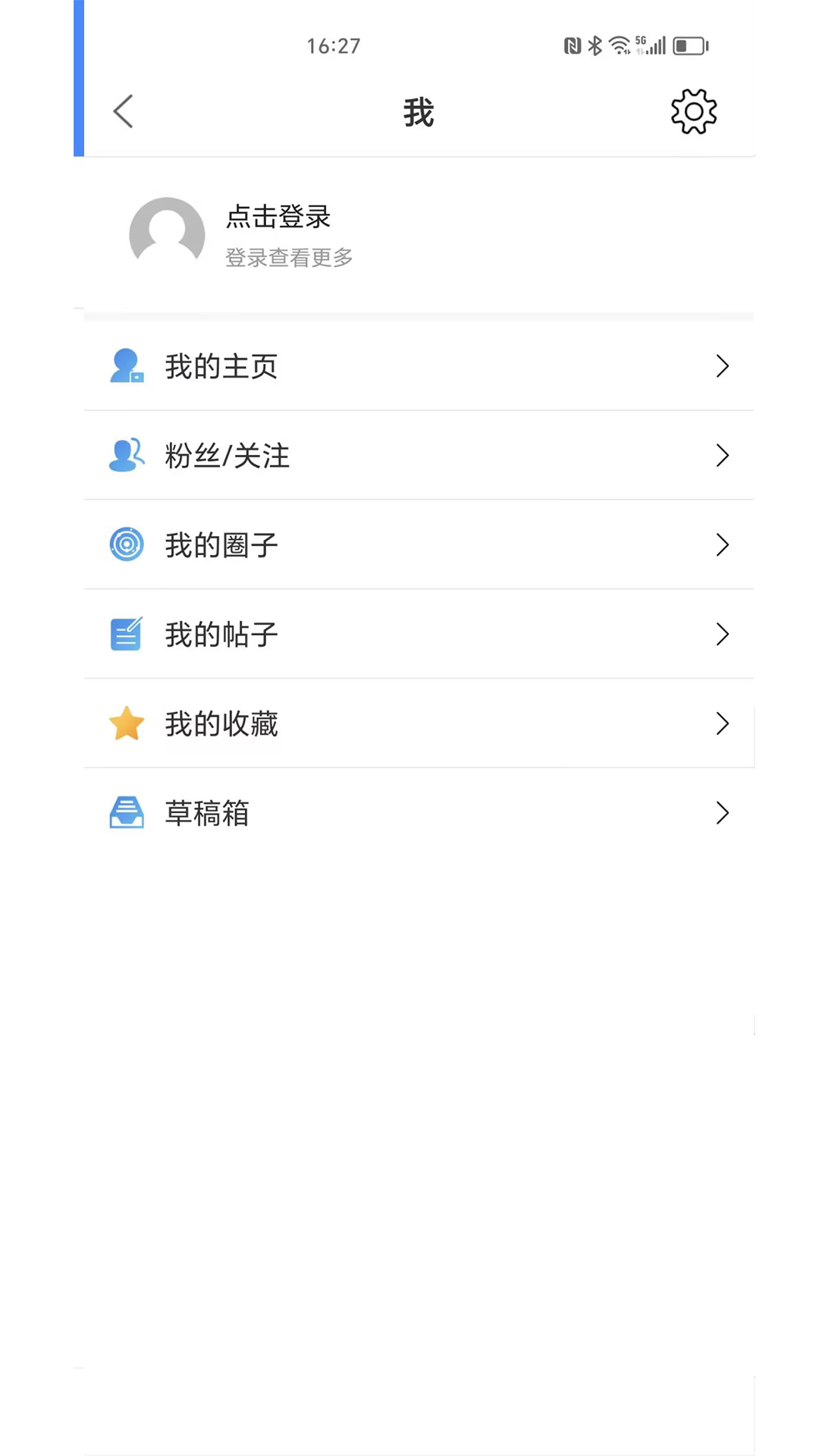Open the 我的主页 profile icon
This screenshot has width=819, height=1456.
127,366
